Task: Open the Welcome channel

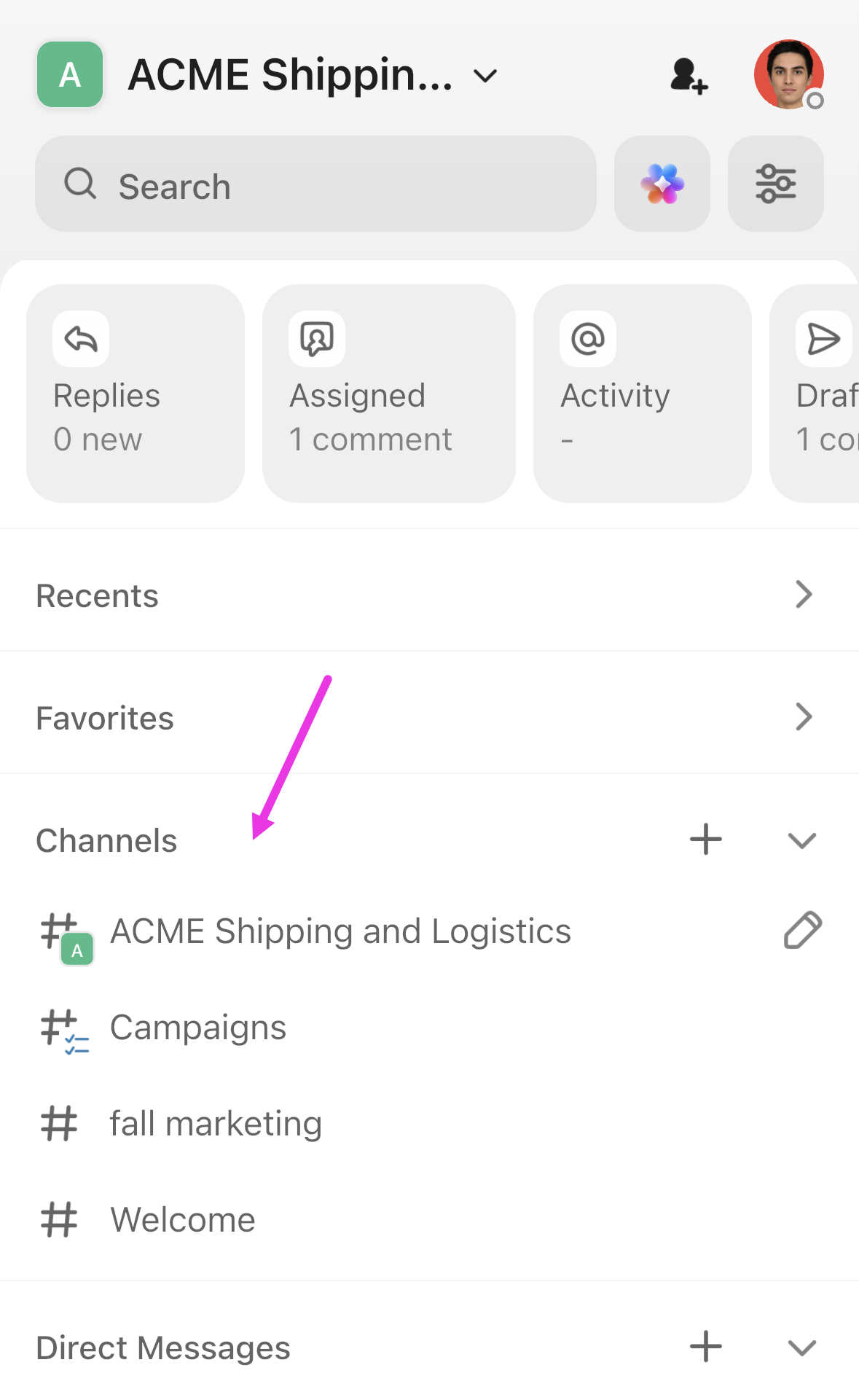Action: pyautogui.click(x=181, y=1219)
